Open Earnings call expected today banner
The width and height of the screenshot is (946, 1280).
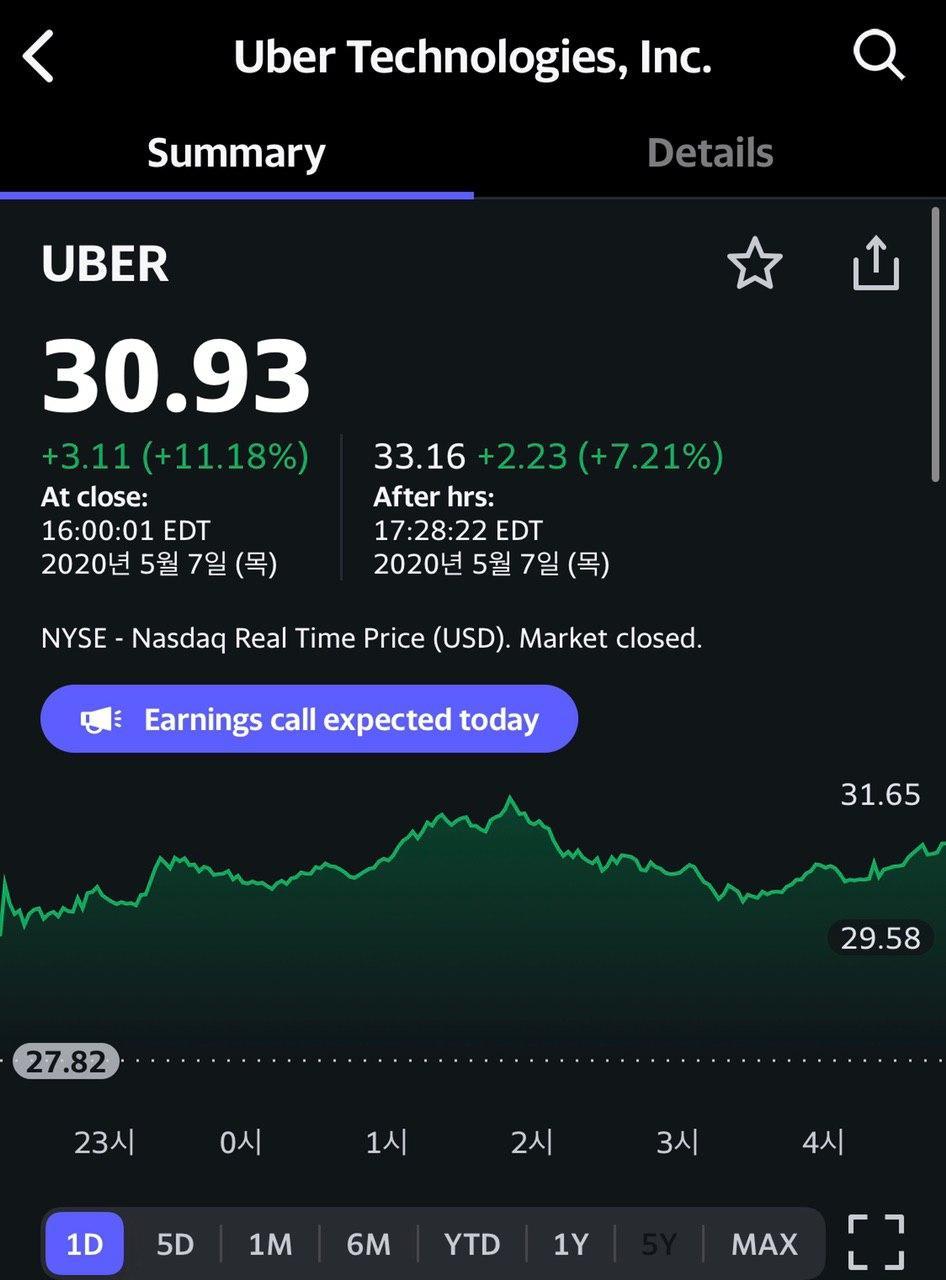pyautogui.click(x=309, y=719)
